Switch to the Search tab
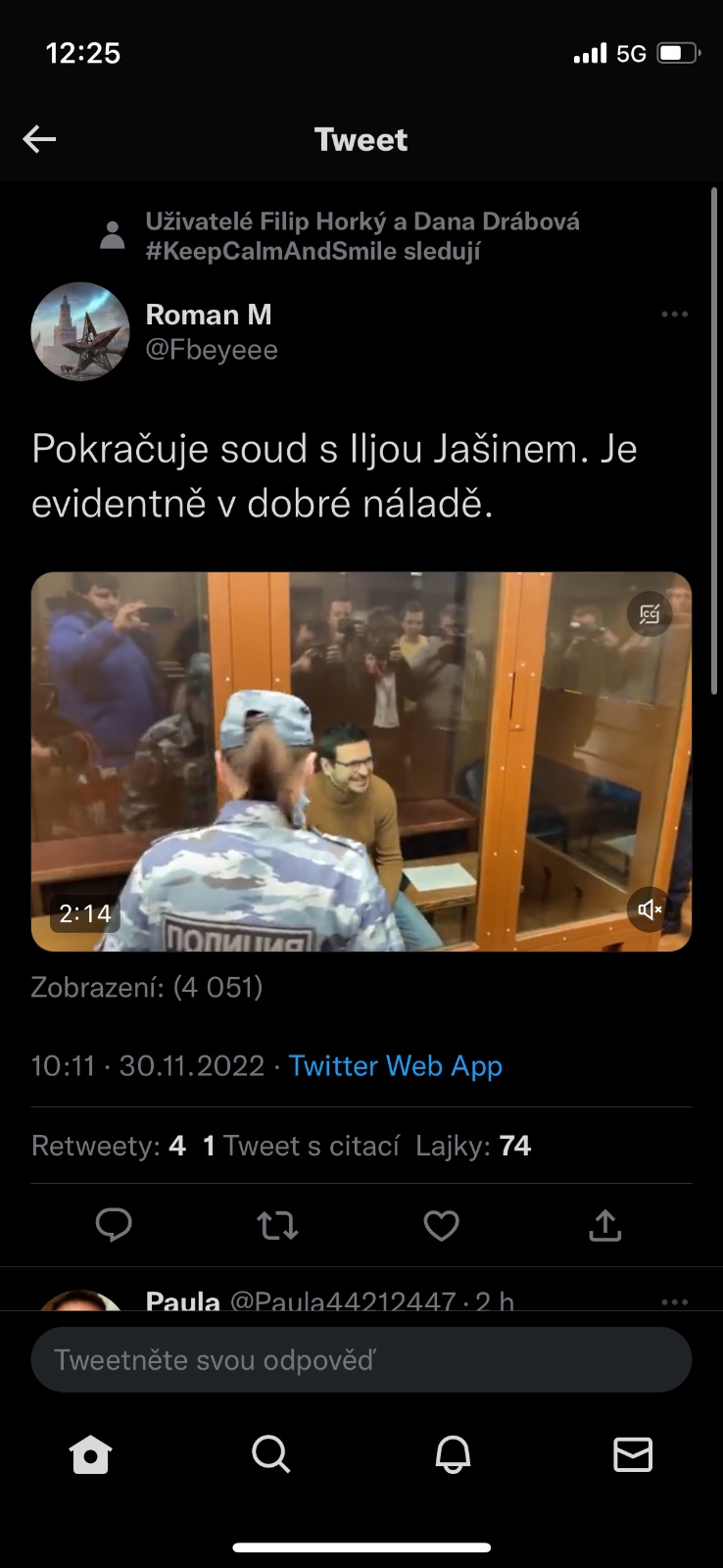The height and width of the screenshot is (1568, 723). [270, 1455]
